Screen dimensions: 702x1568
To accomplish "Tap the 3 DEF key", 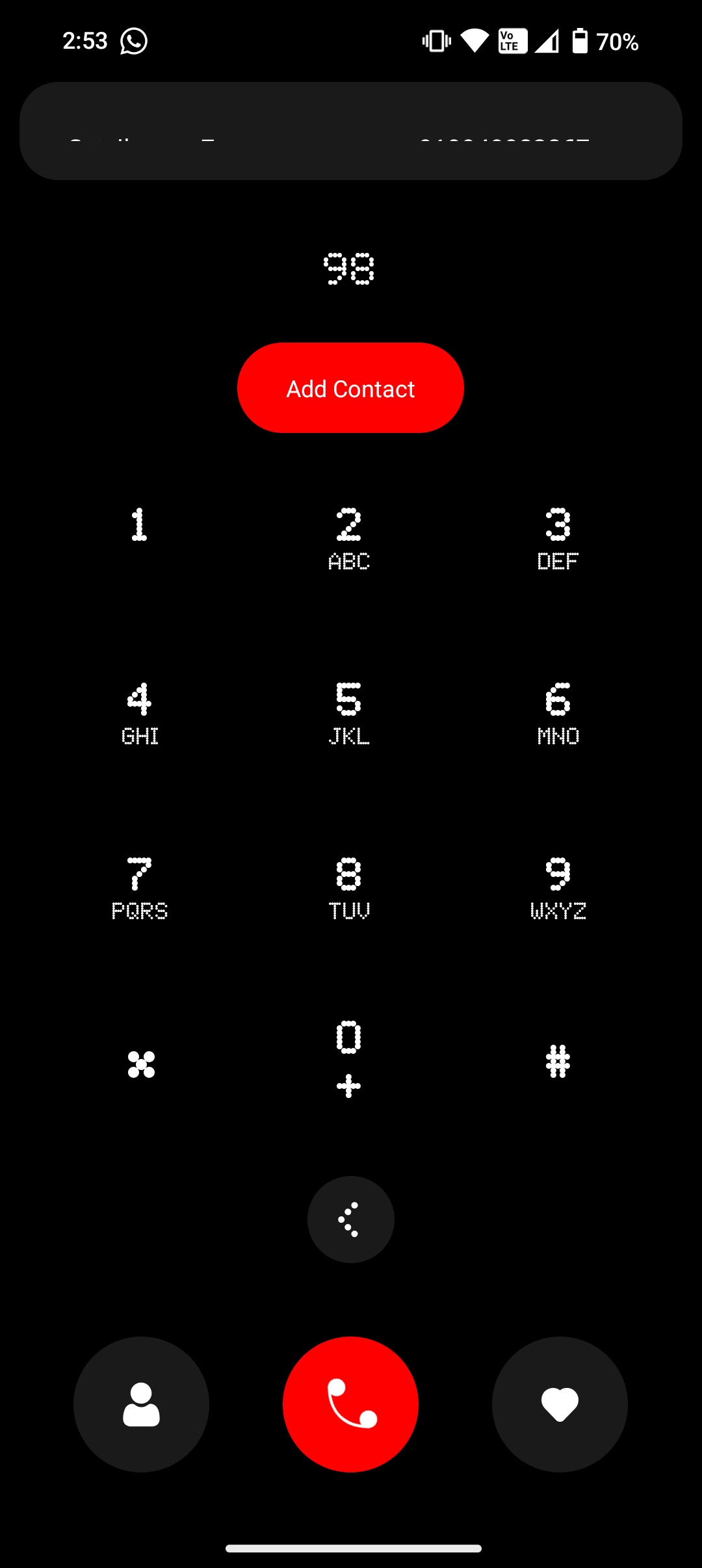I will 558,538.
